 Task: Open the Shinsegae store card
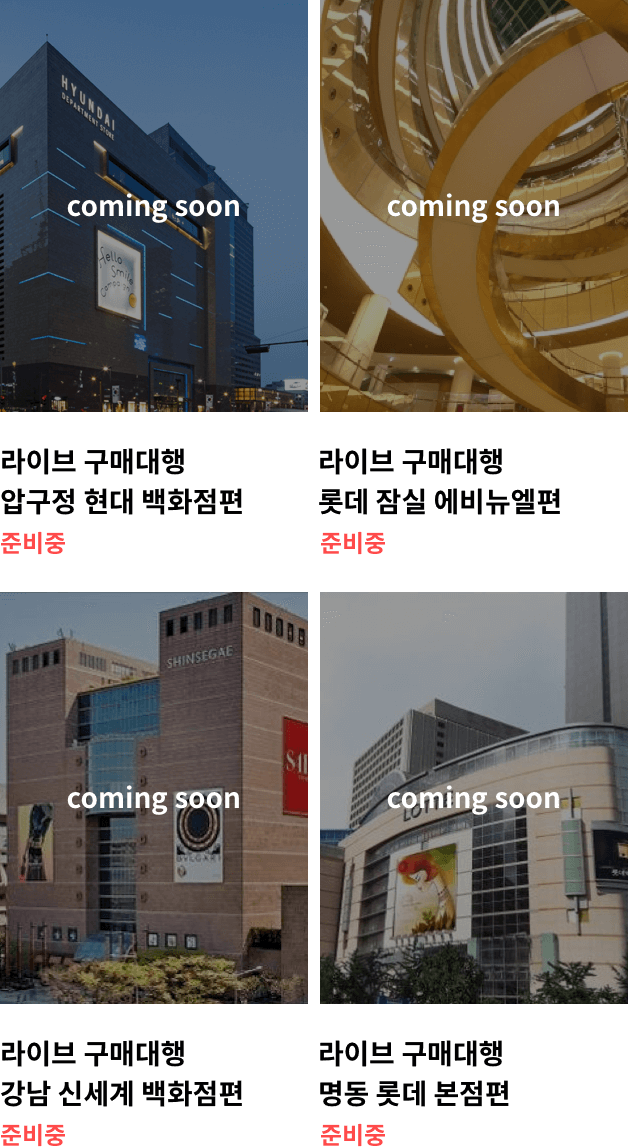tap(153, 798)
